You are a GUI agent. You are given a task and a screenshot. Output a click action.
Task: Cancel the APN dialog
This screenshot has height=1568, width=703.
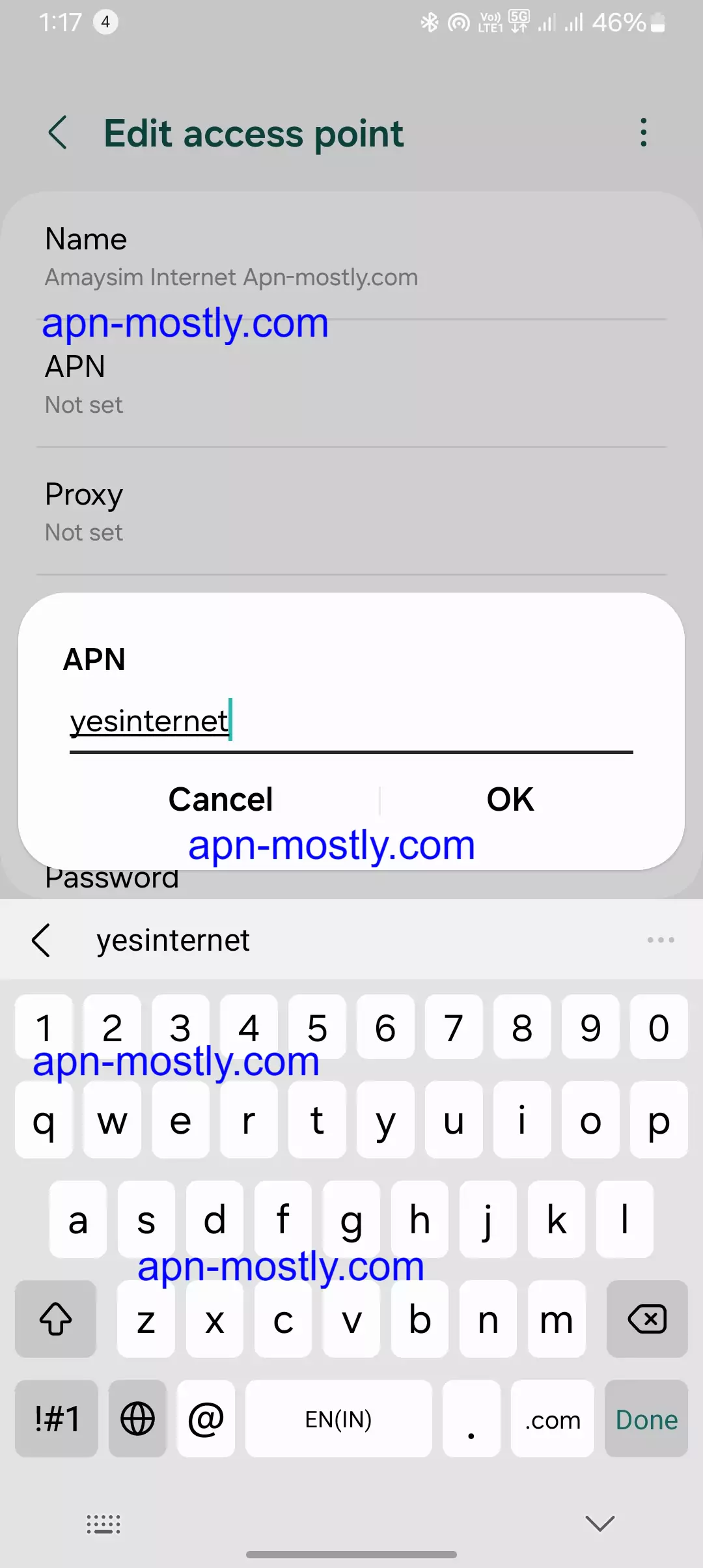click(x=221, y=800)
